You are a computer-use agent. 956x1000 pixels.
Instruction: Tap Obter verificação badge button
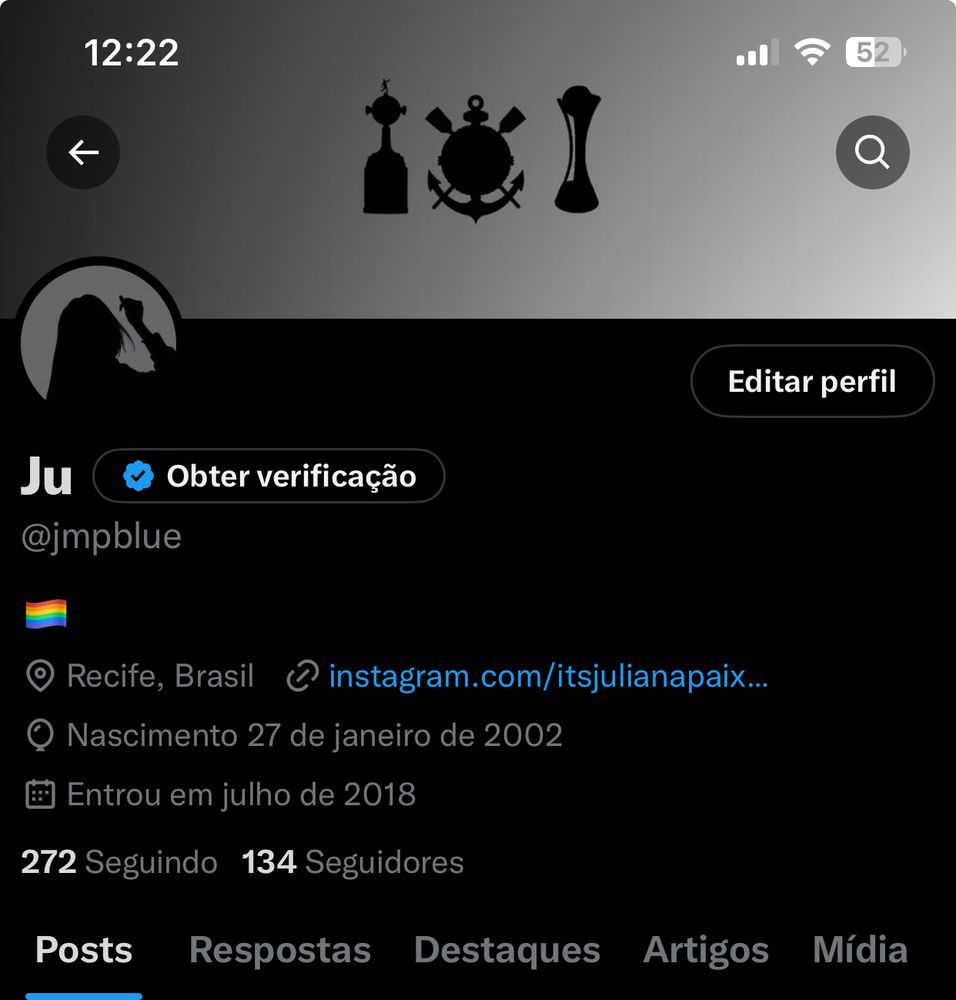pos(269,476)
